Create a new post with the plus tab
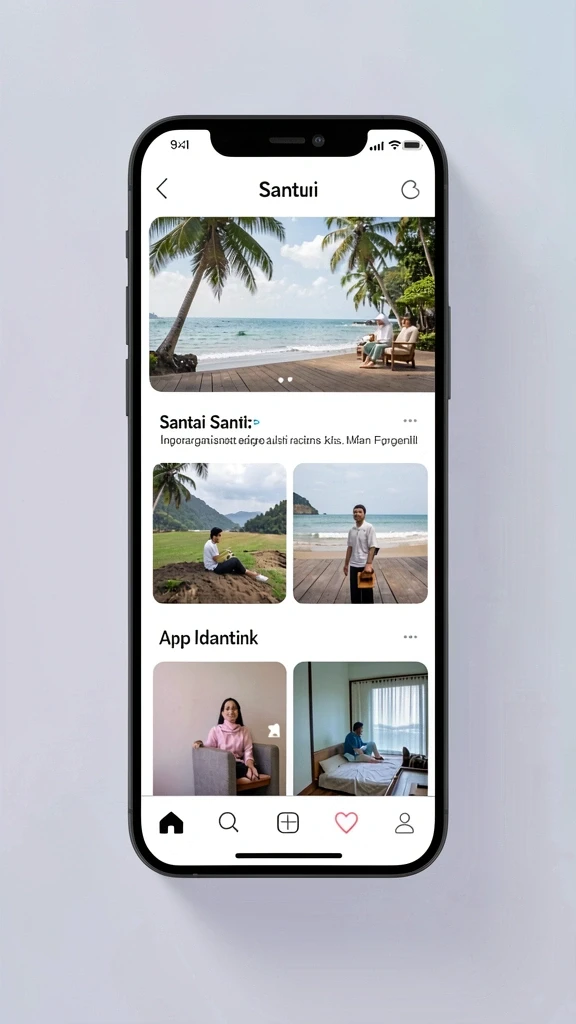Image resolution: width=576 pixels, height=1024 pixels. click(288, 823)
